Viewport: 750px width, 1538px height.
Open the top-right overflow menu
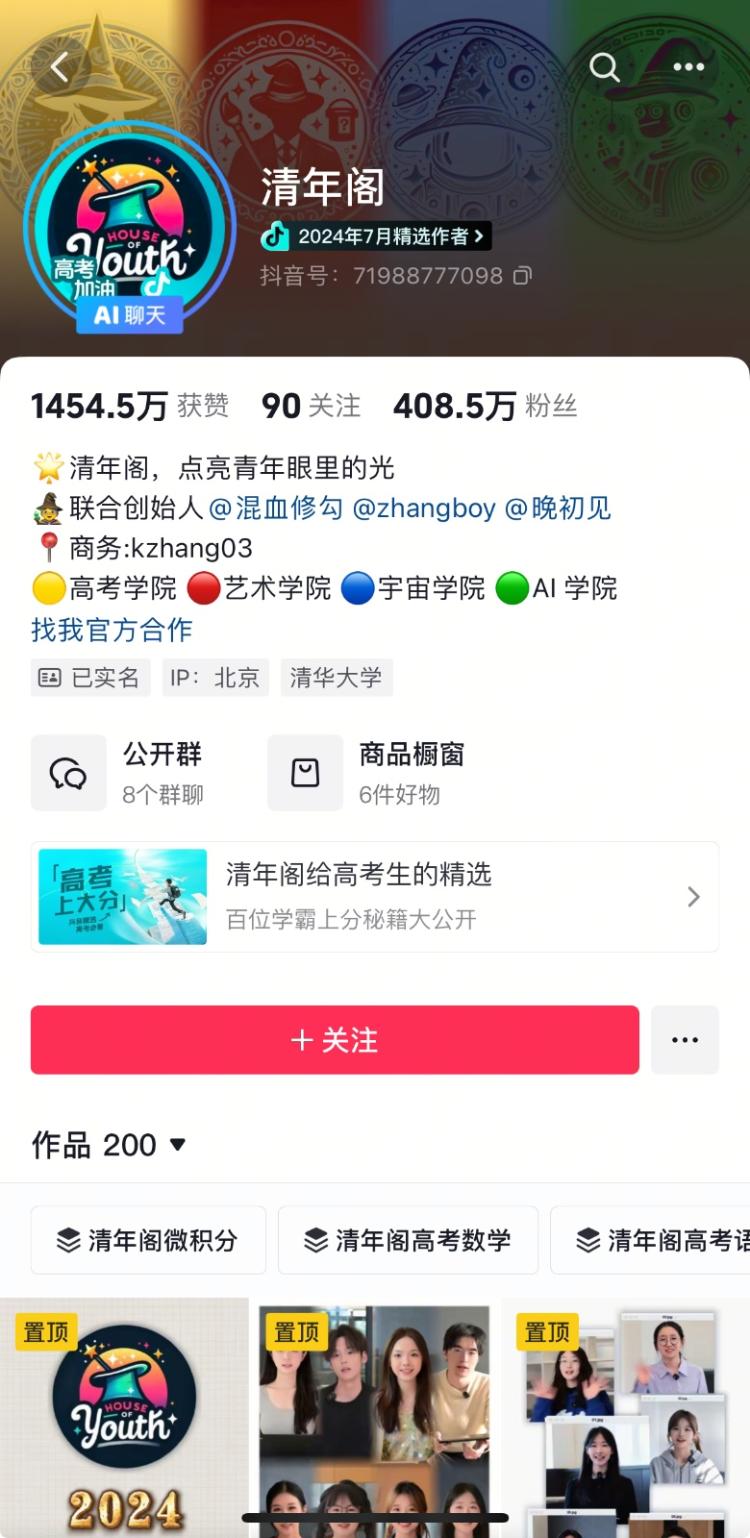click(689, 67)
